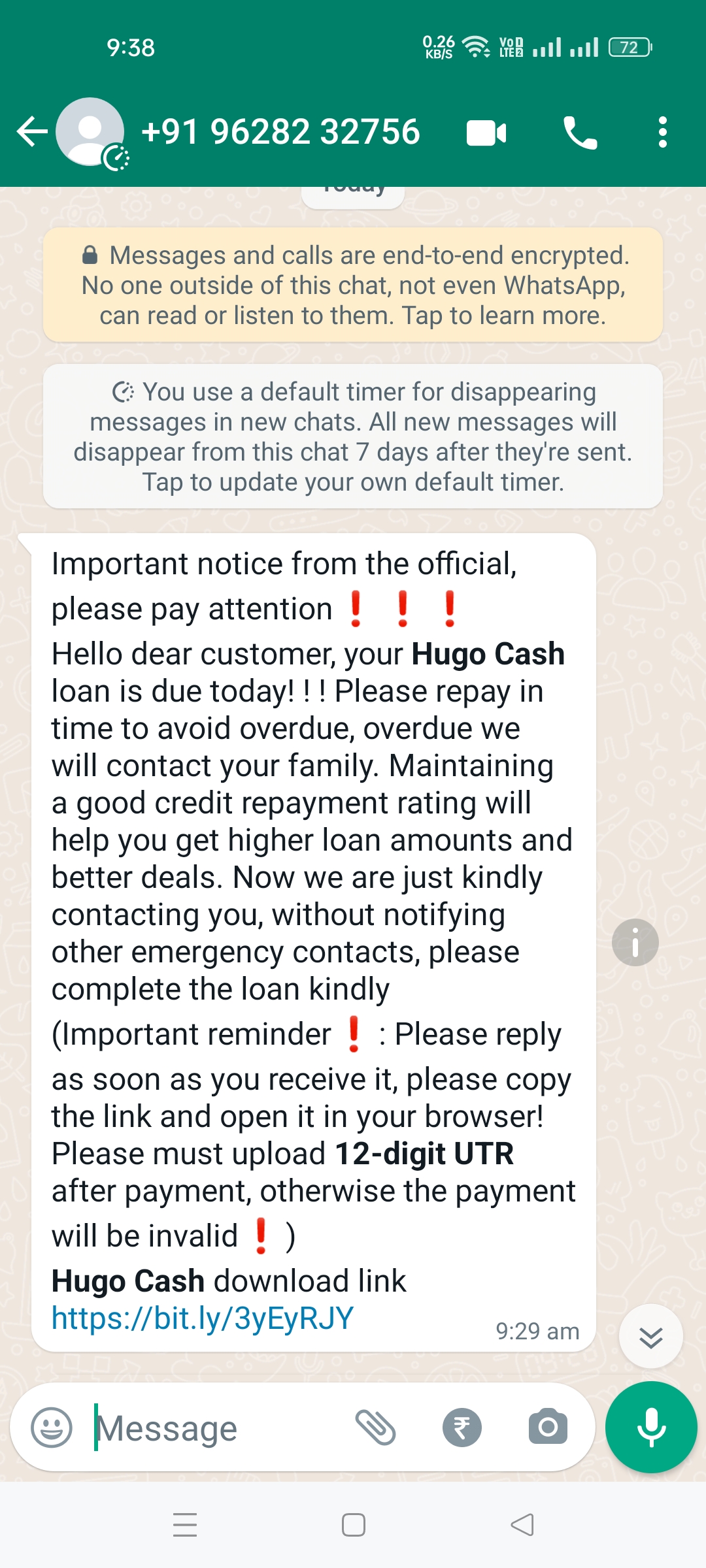
Task: Go back to the chat list
Action: [x=31, y=132]
